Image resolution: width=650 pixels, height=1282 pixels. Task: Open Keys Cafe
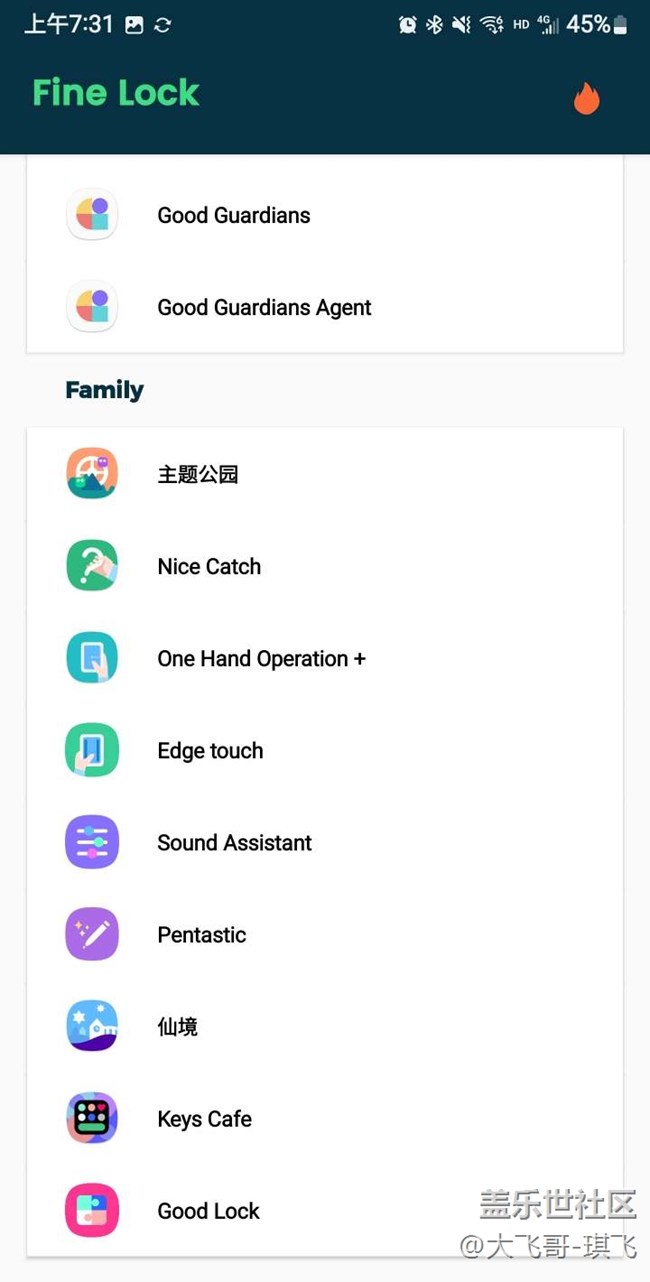tap(325, 1118)
